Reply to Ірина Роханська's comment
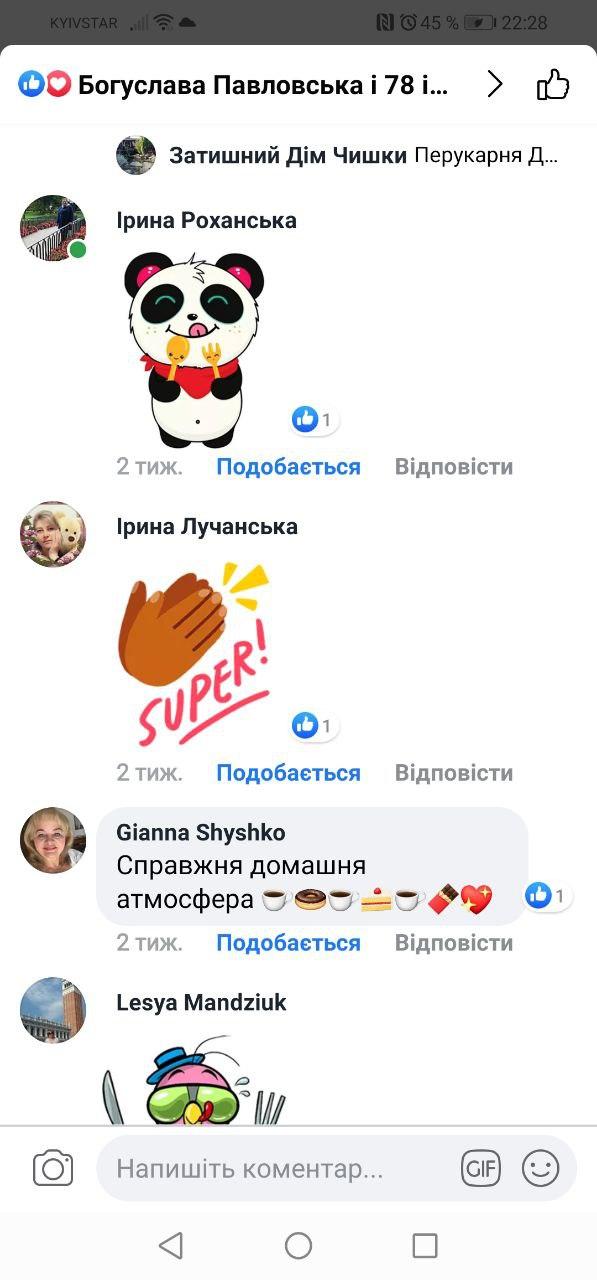This screenshot has height=1280, width=597. pyautogui.click(x=453, y=467)
